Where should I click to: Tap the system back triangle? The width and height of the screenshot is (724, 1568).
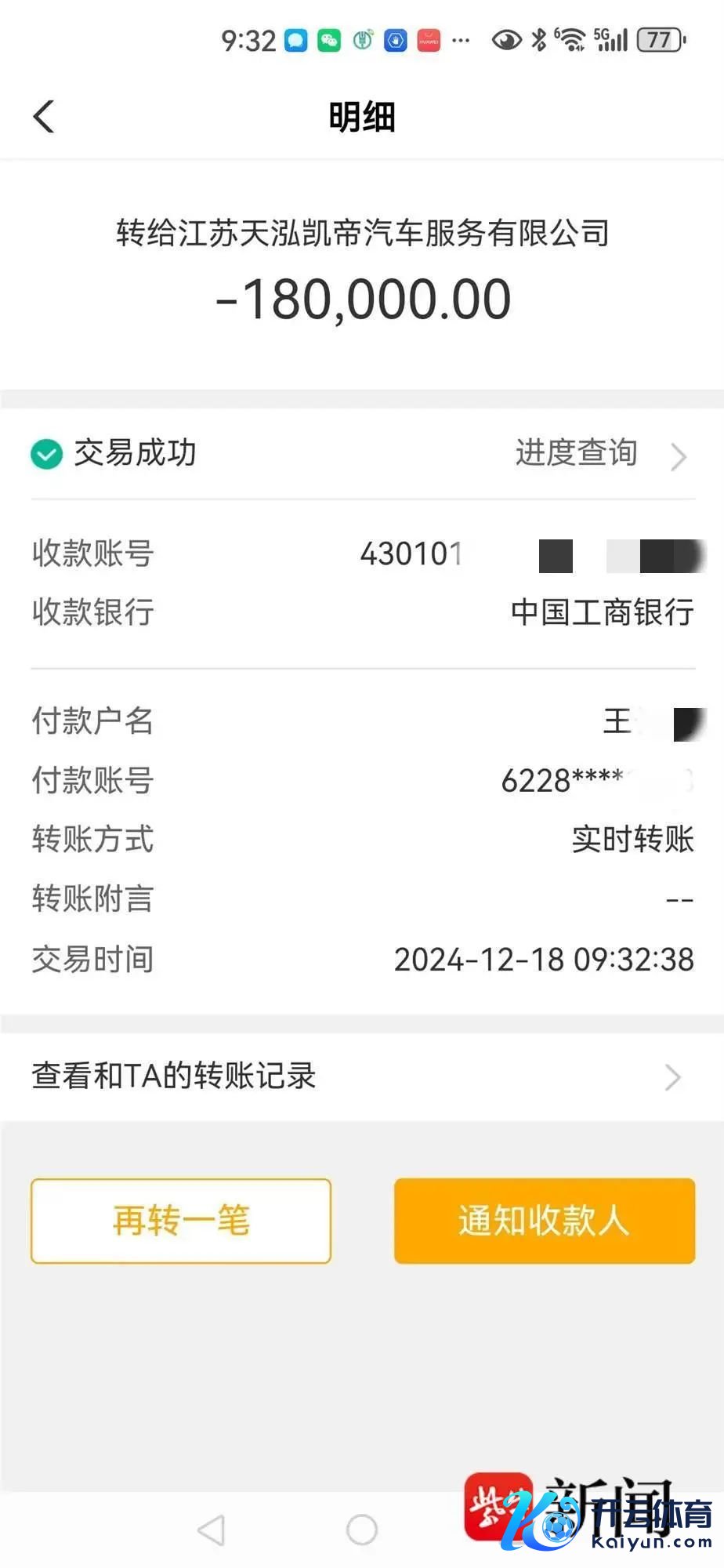coord(212,1530)
